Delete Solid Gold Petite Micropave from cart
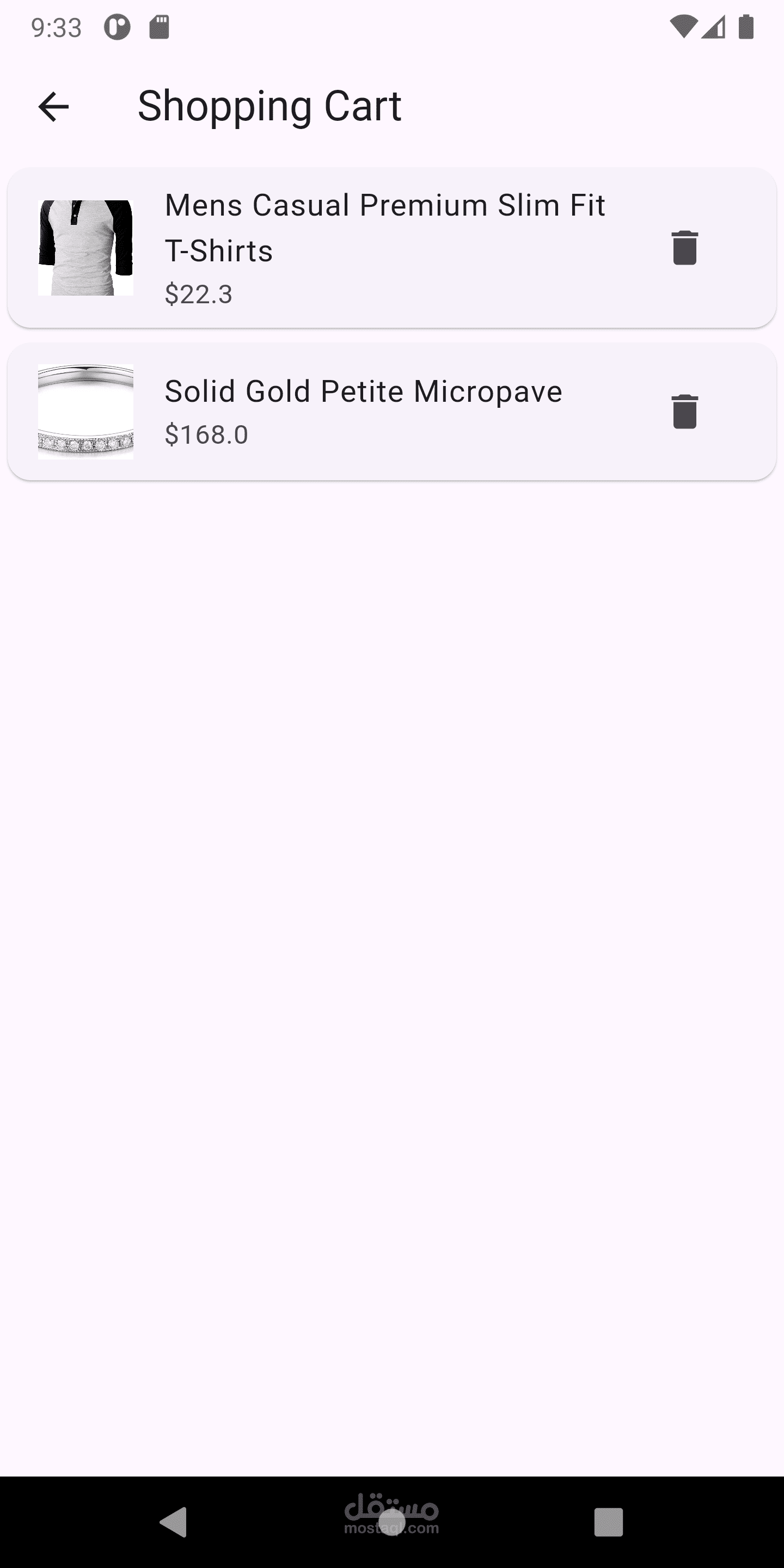Viewport: 784px width, 1568px height. (684, 412)
